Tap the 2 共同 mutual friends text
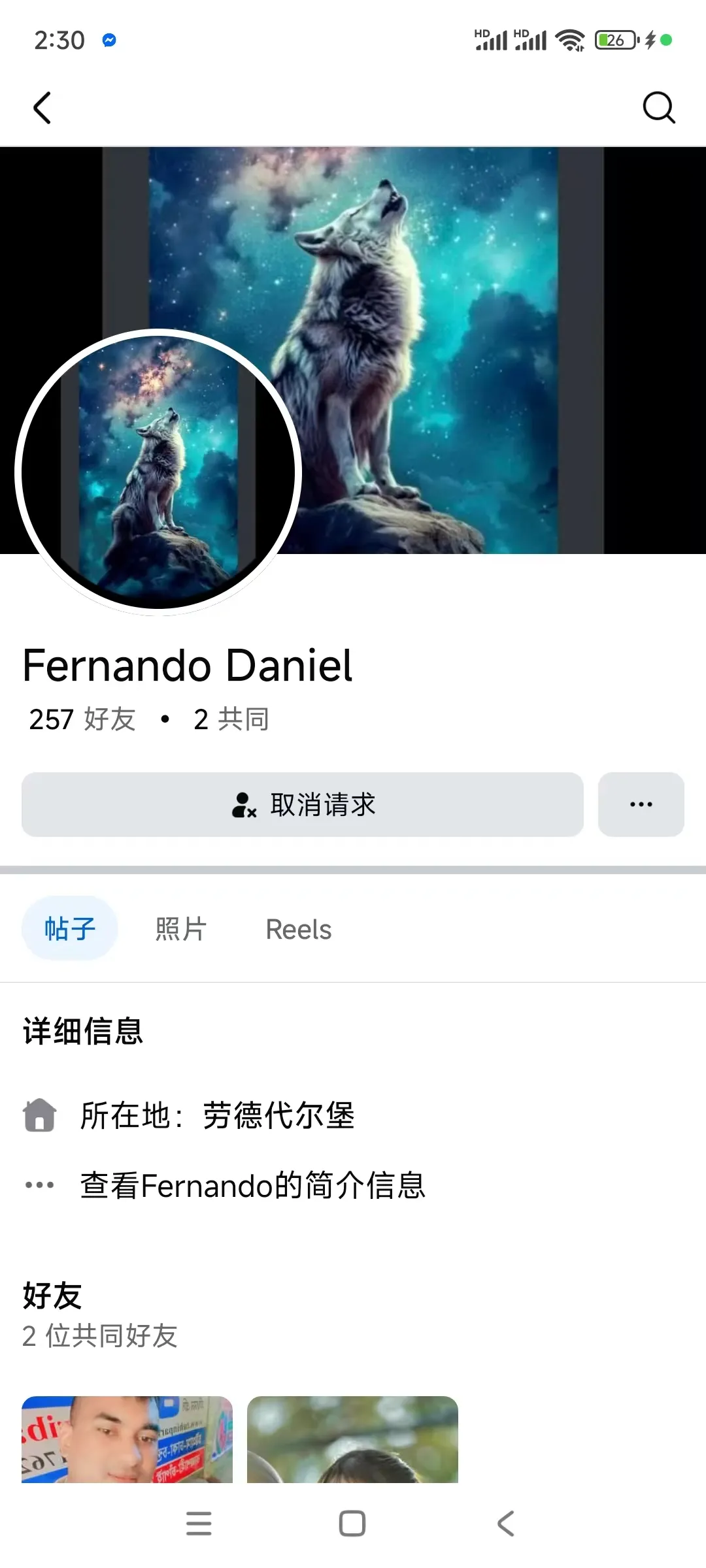The image size is (706, 1568). pyautogui.click(x=232, y=719)
